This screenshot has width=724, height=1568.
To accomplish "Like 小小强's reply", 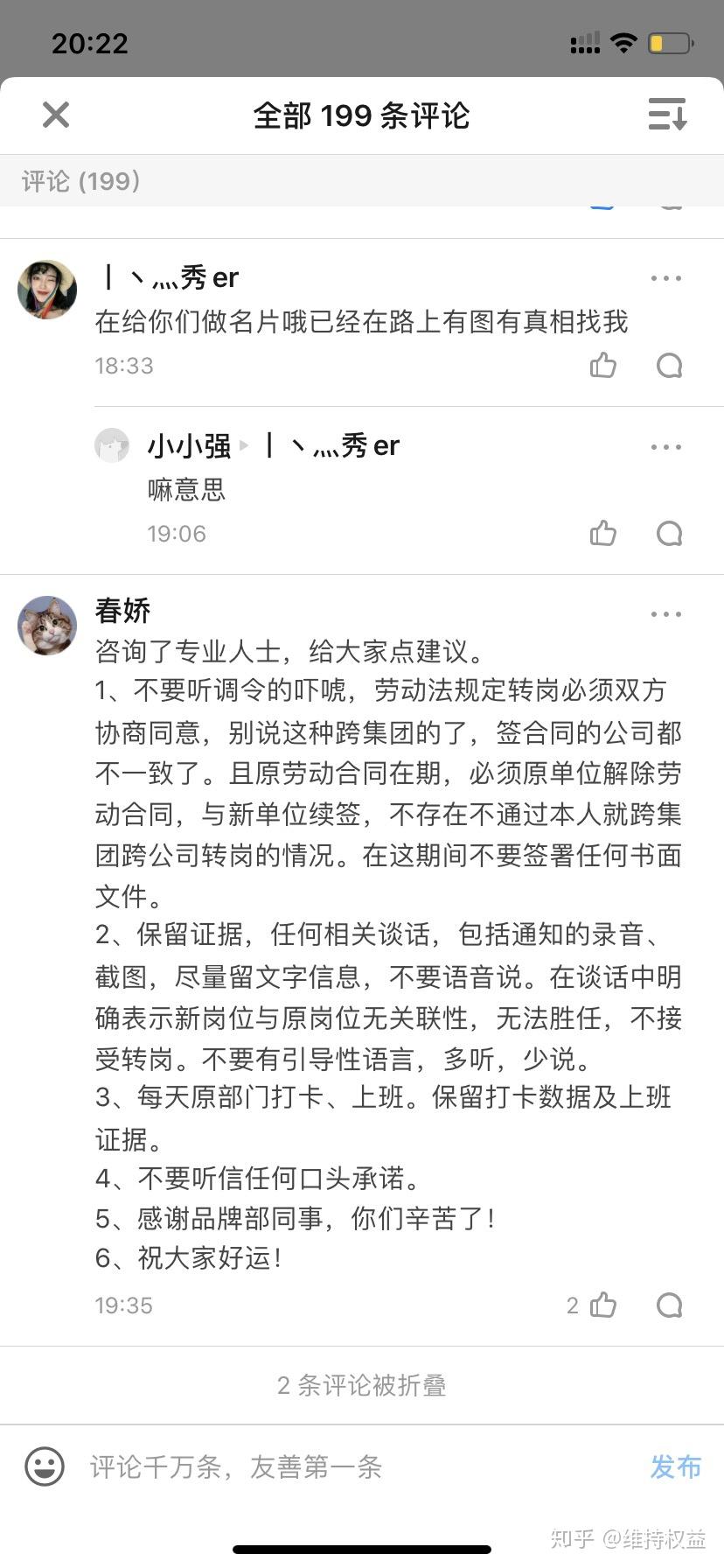I will click(603, 533).
